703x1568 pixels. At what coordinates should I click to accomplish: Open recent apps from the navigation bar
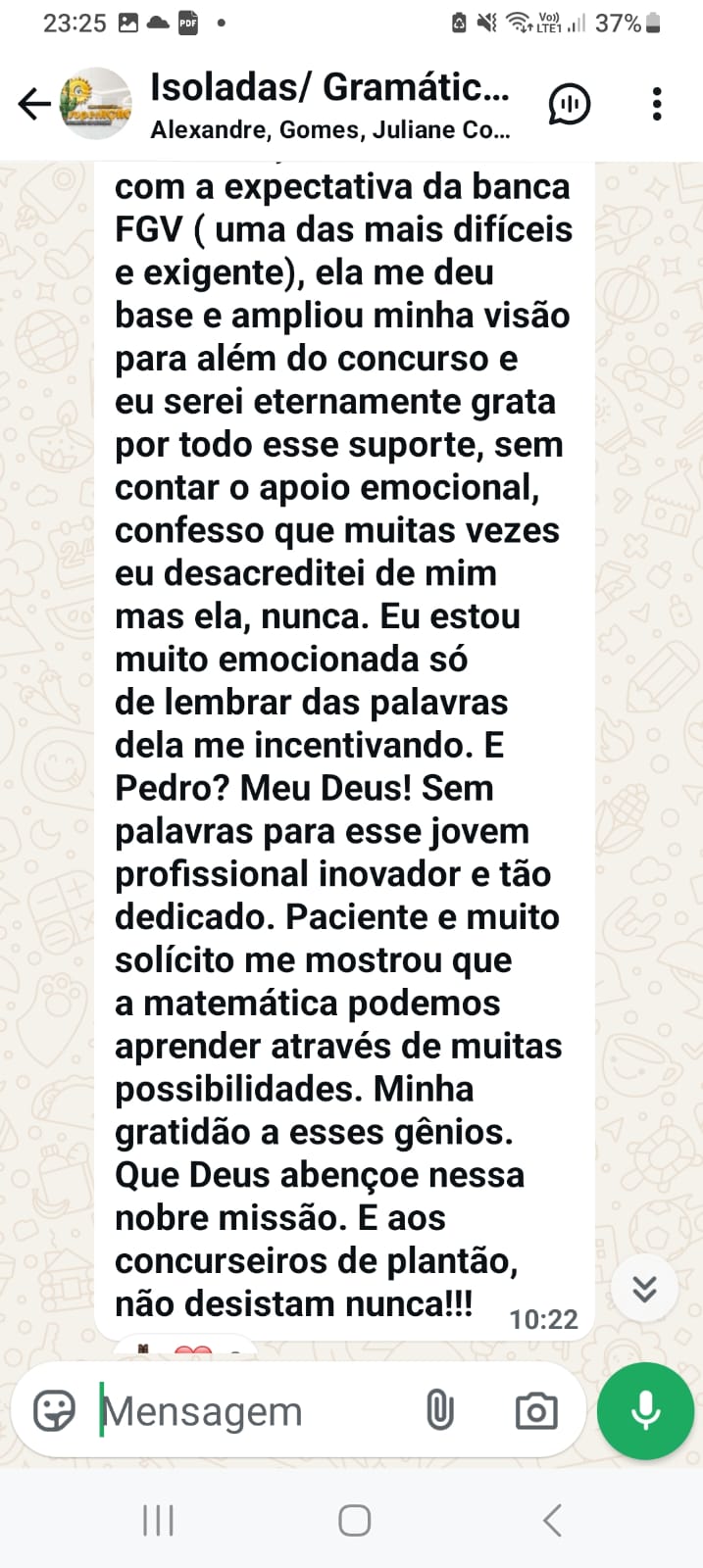tap(158, 1520)
